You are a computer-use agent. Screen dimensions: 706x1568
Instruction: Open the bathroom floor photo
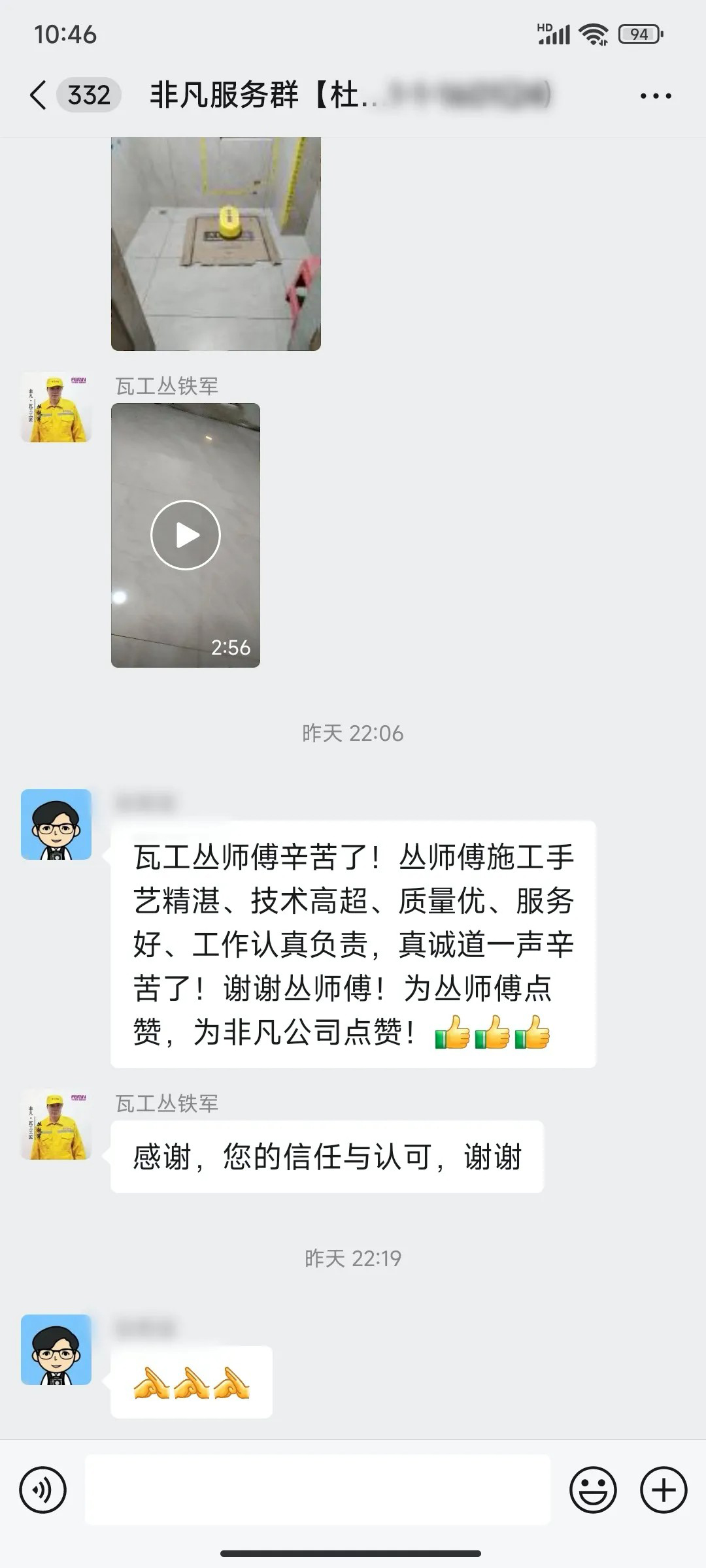pyautogui.click(x=216, y=243)
